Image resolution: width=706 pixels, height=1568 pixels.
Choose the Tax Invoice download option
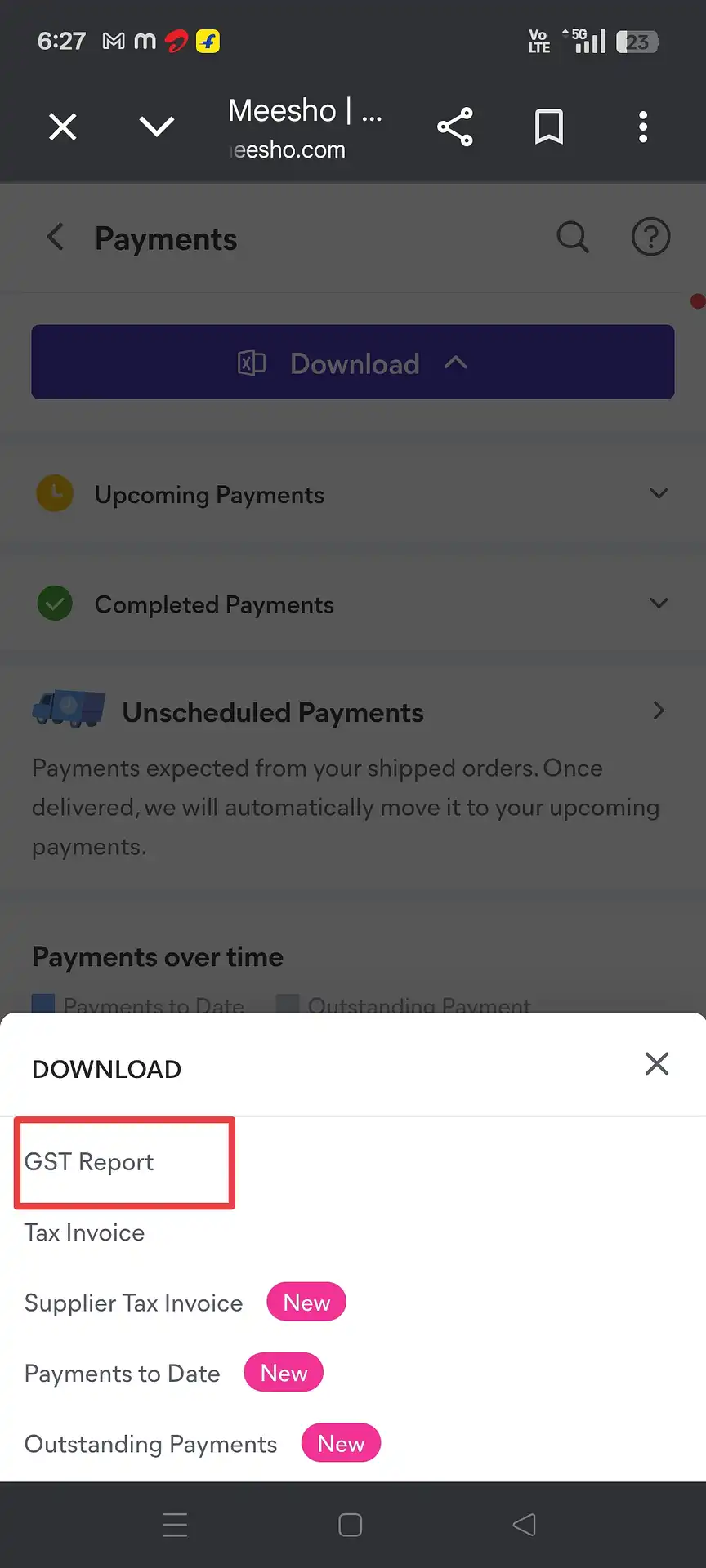84,1232
